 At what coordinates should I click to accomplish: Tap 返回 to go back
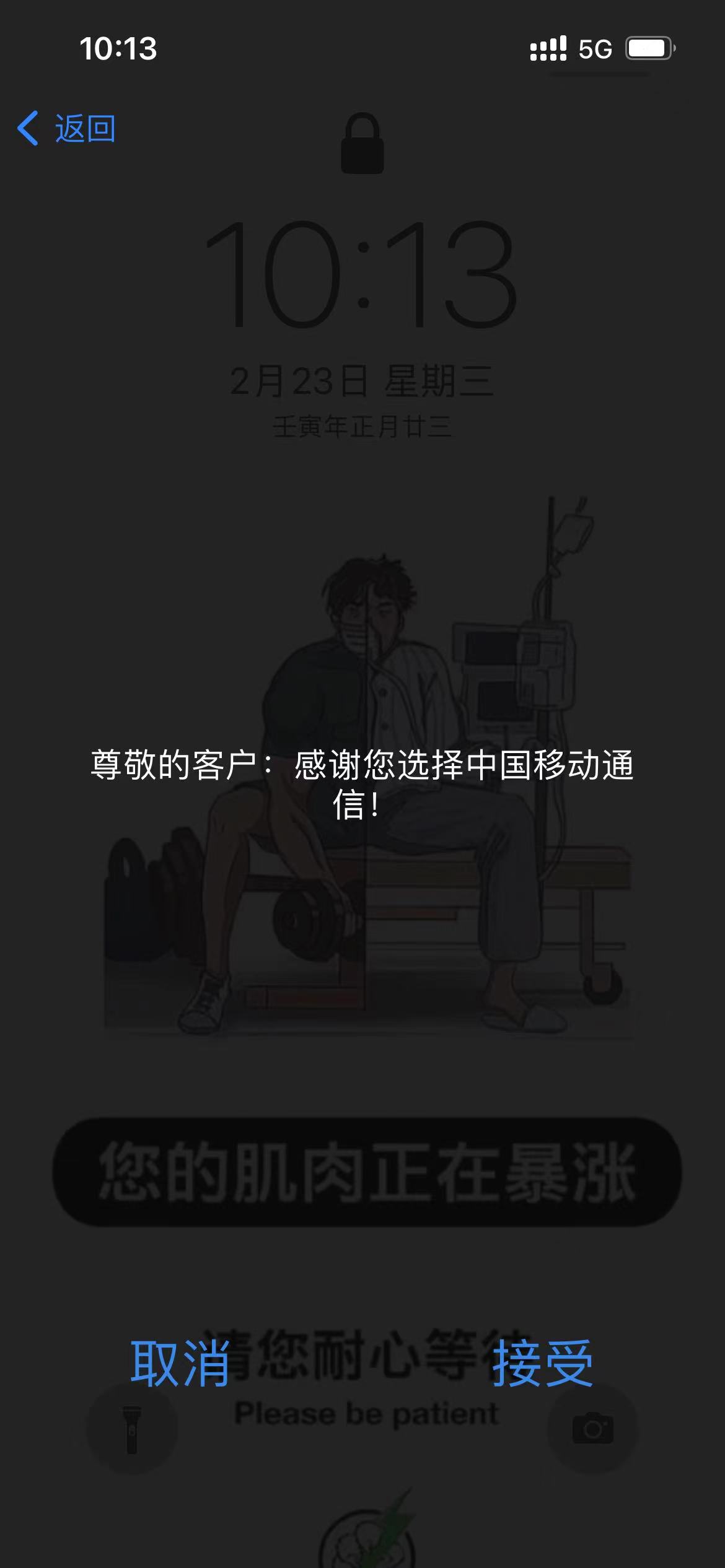(x=67, y=129)
